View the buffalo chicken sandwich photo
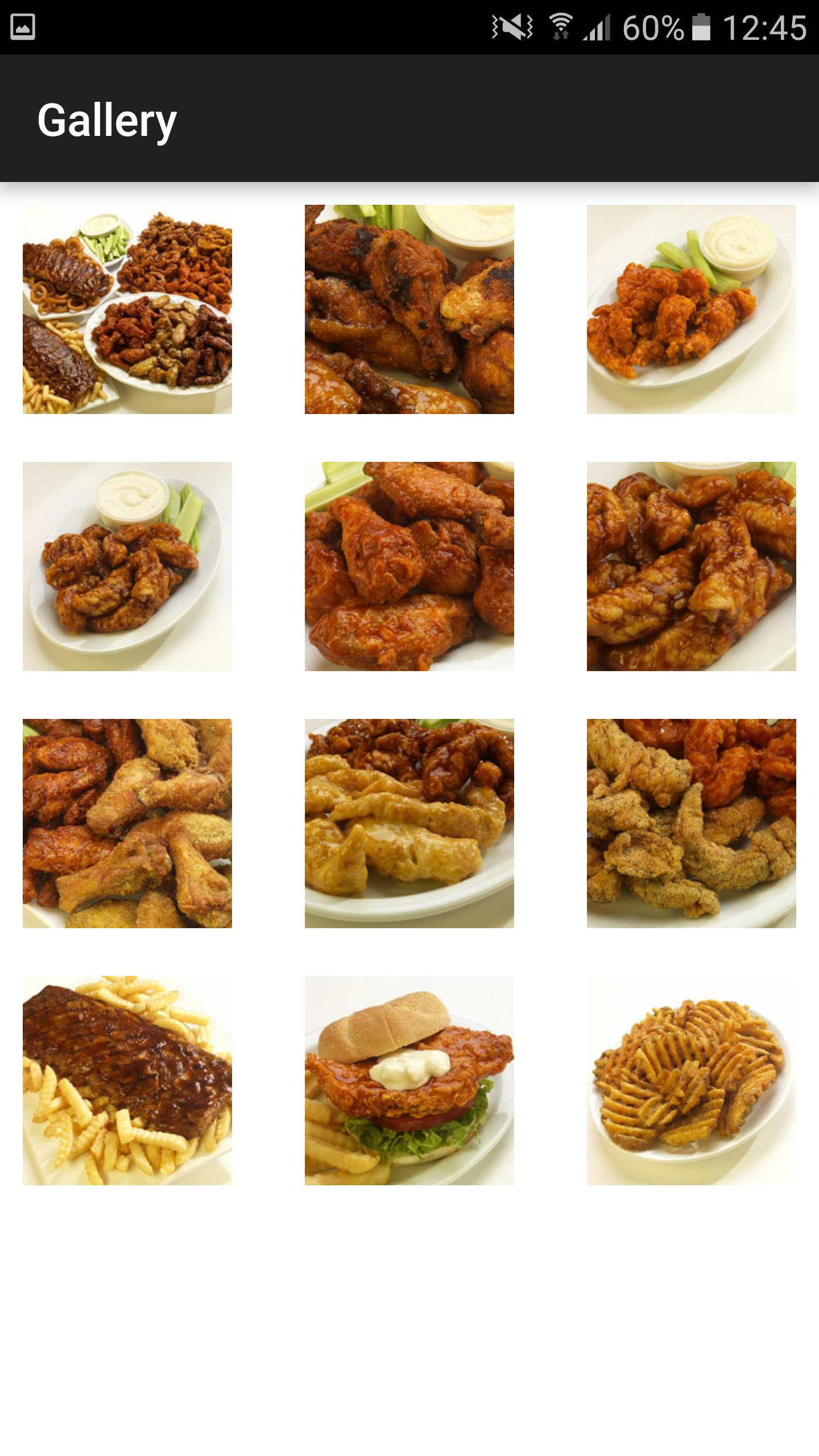This screenshot has height=1456, width=819. click(409, 1081)
